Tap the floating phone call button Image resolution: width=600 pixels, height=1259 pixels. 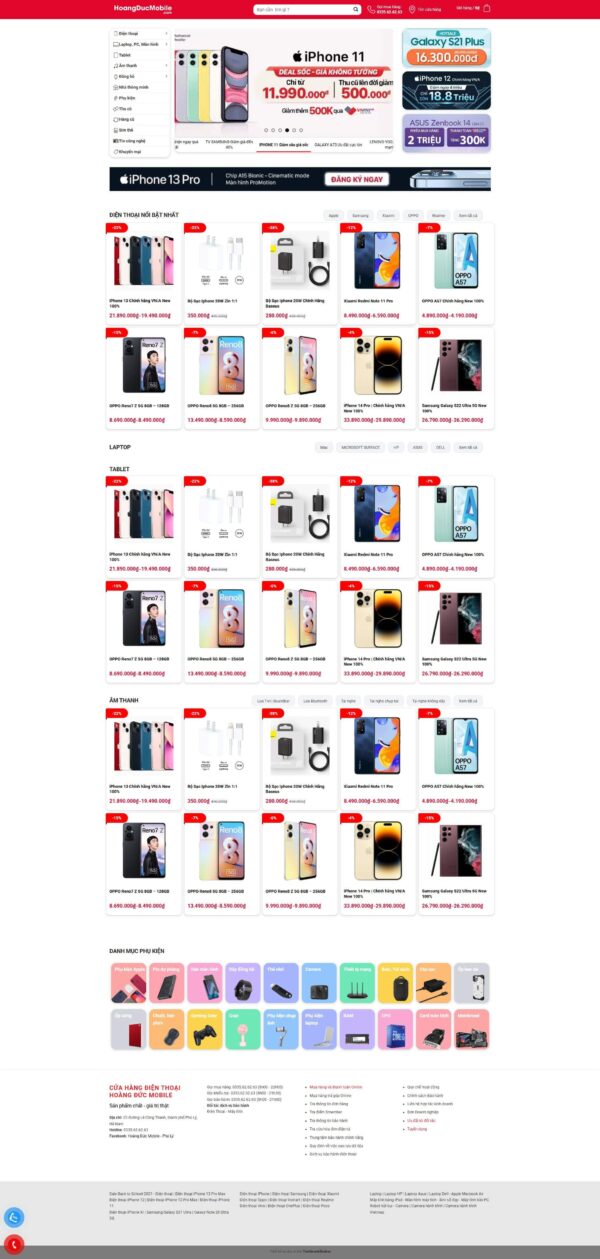coord(14,1245)
